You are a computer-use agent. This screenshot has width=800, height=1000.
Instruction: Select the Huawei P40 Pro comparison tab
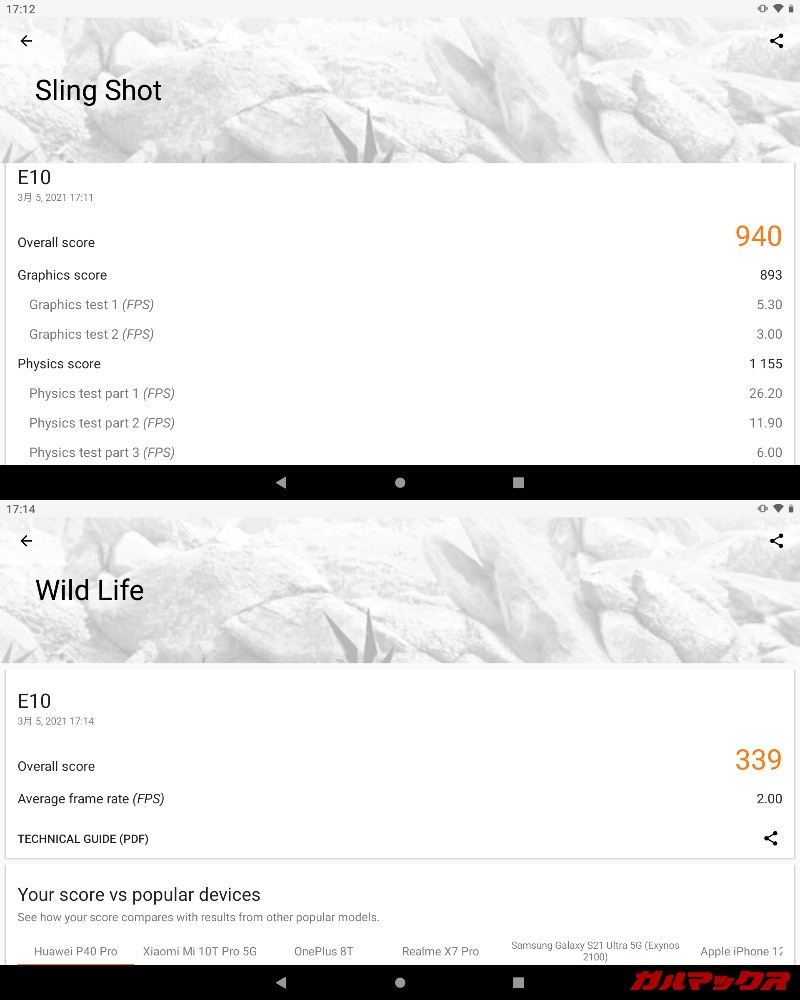76,951
